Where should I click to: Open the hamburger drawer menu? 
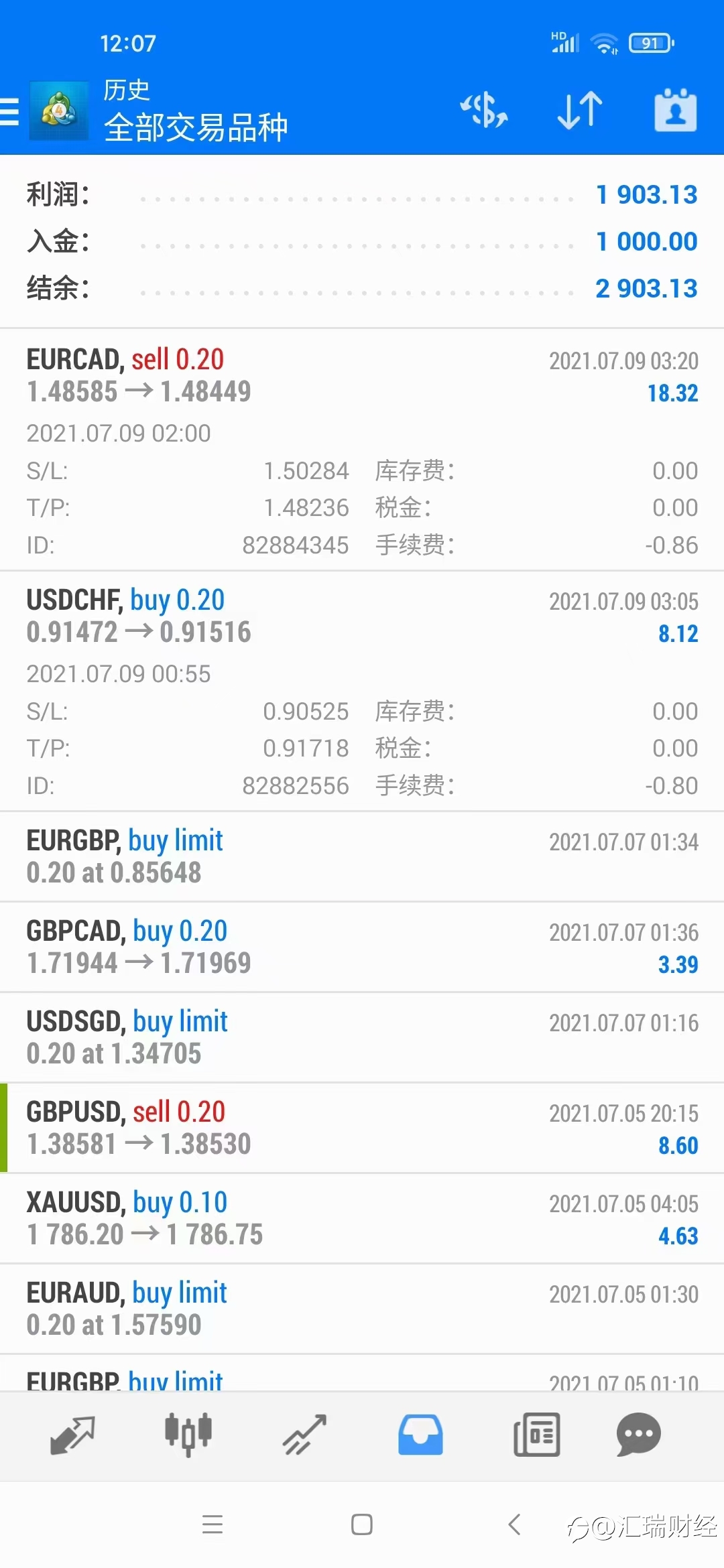click(9, 112)
